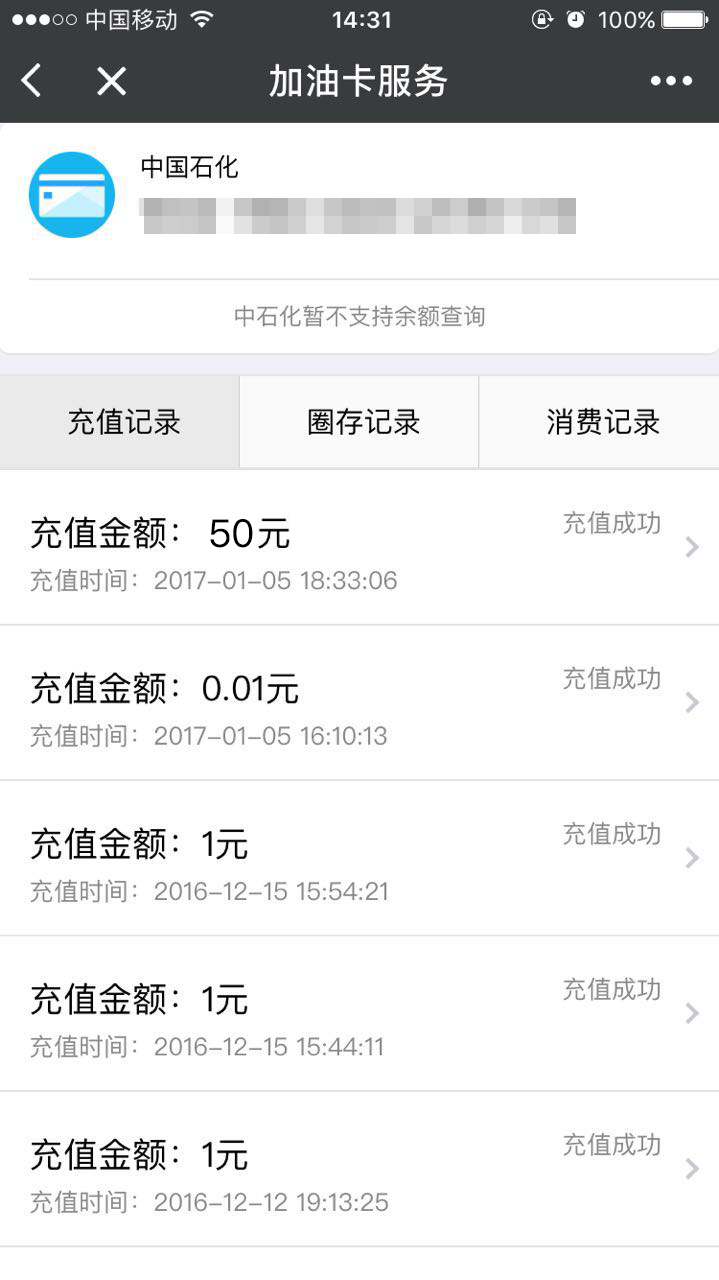This screenshot has width=719, height=1280.
Task: View the recharge from 2016-12-12 19:13:25
Action: click(359, 1169)
